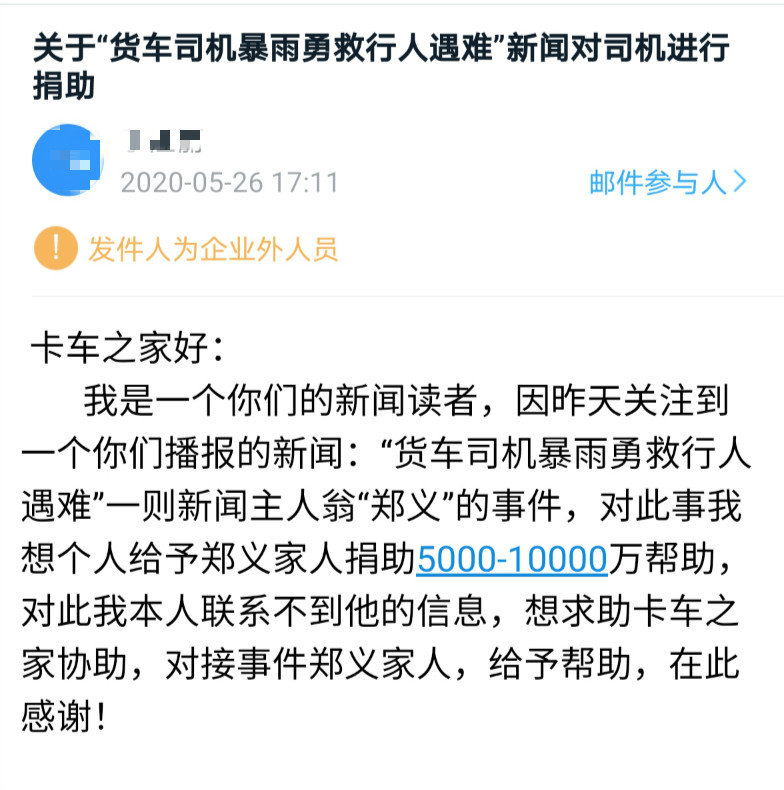Viewport: 784px width, 790px height.
Task: Tap the sender's avatar
Action: [68, 160]
